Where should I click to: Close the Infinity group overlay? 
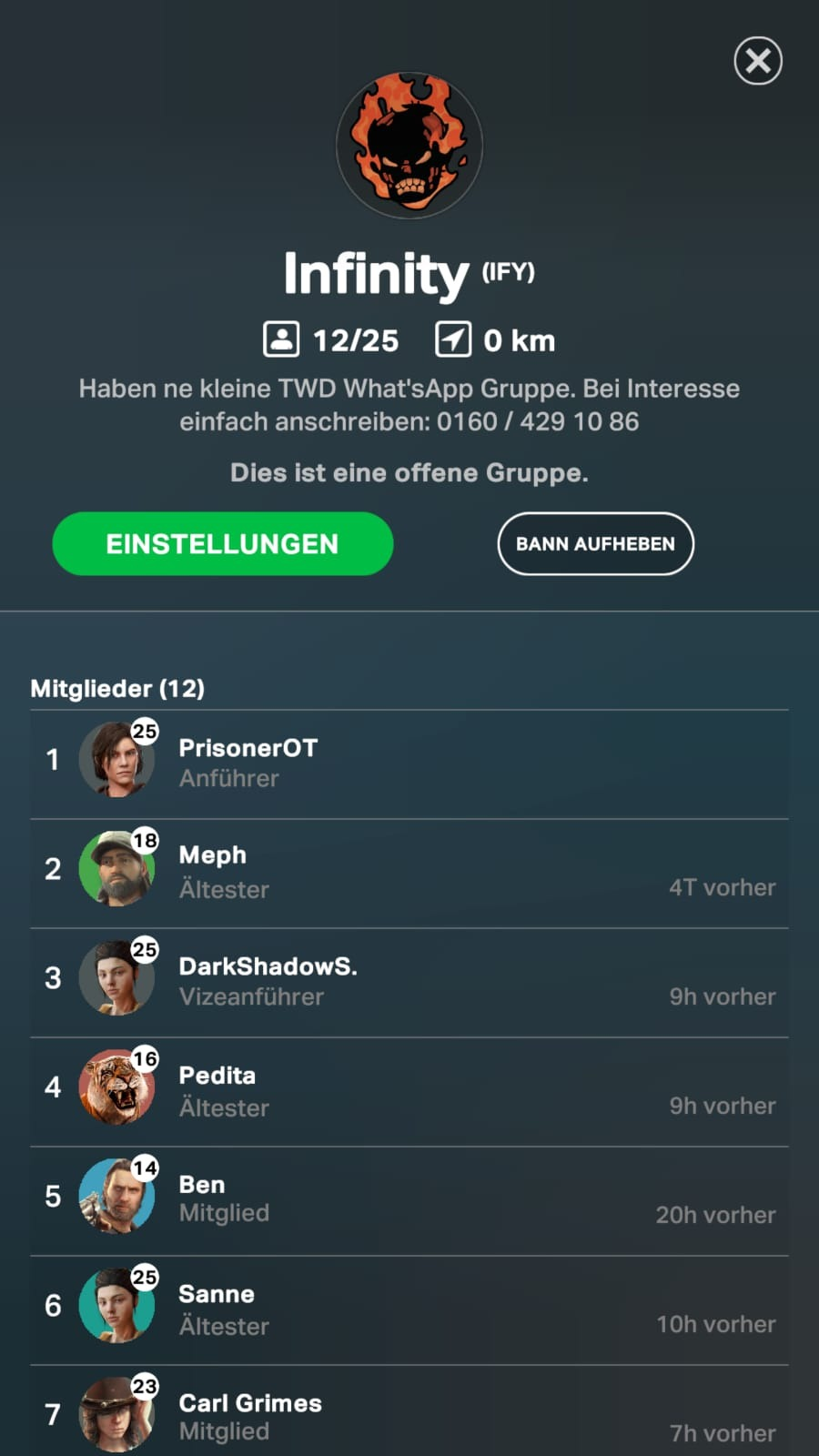pyautogui.click(x=758, y=61)
